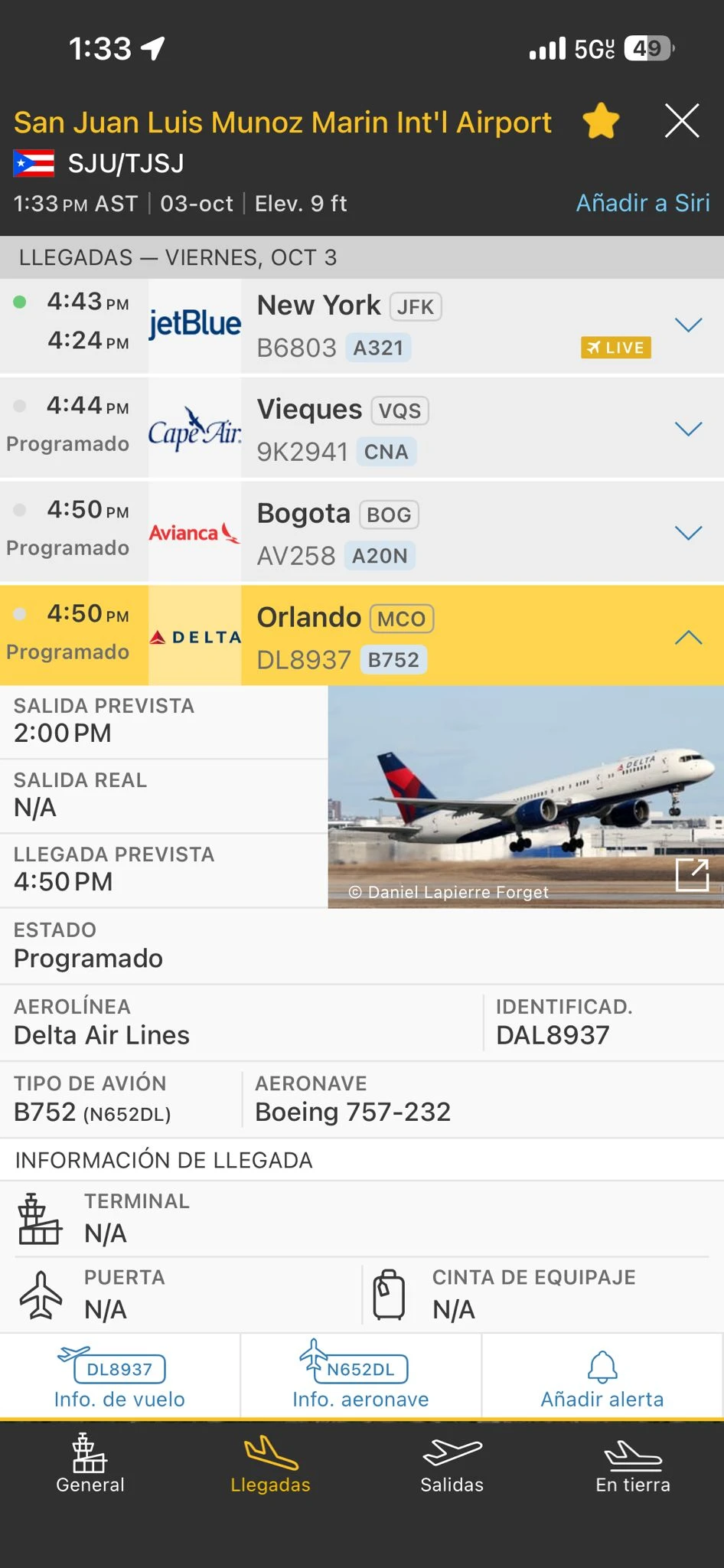This screenshot has width=724, height=1568.
Task: Open Info. aeronave for N652DL
Action: click(x=360, y=1378)
